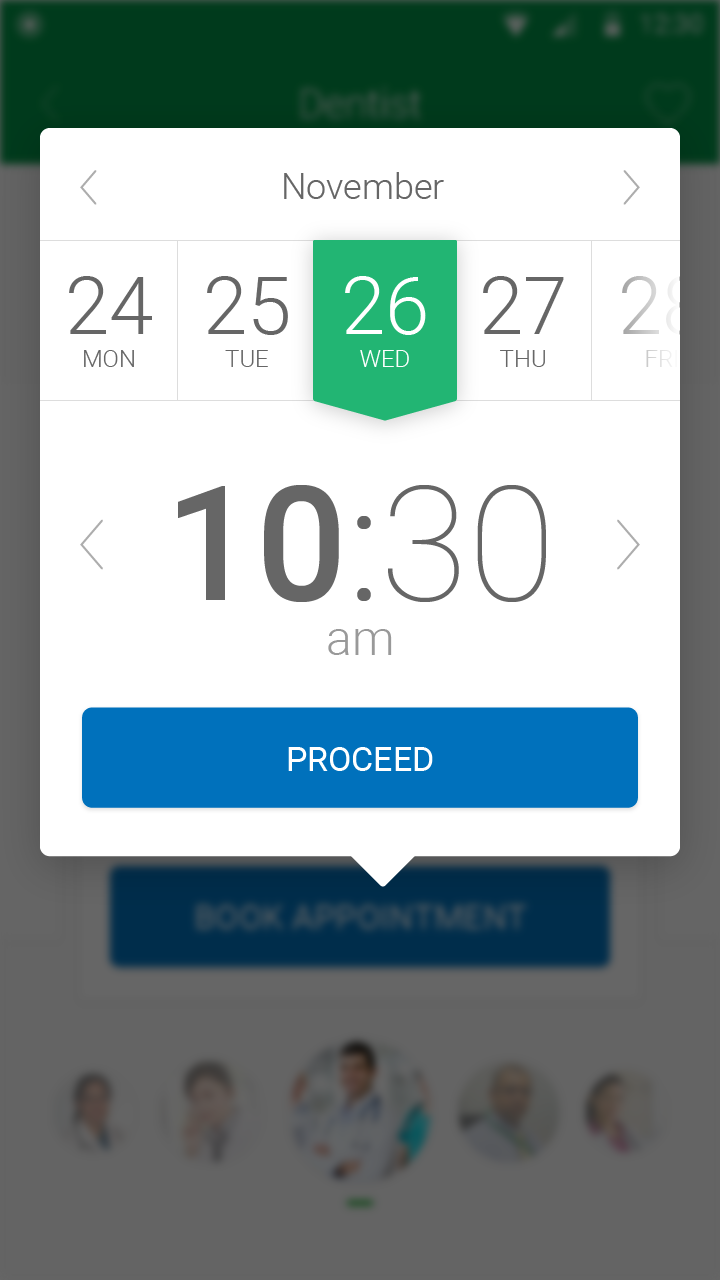Go to the previous month before November

89,187
